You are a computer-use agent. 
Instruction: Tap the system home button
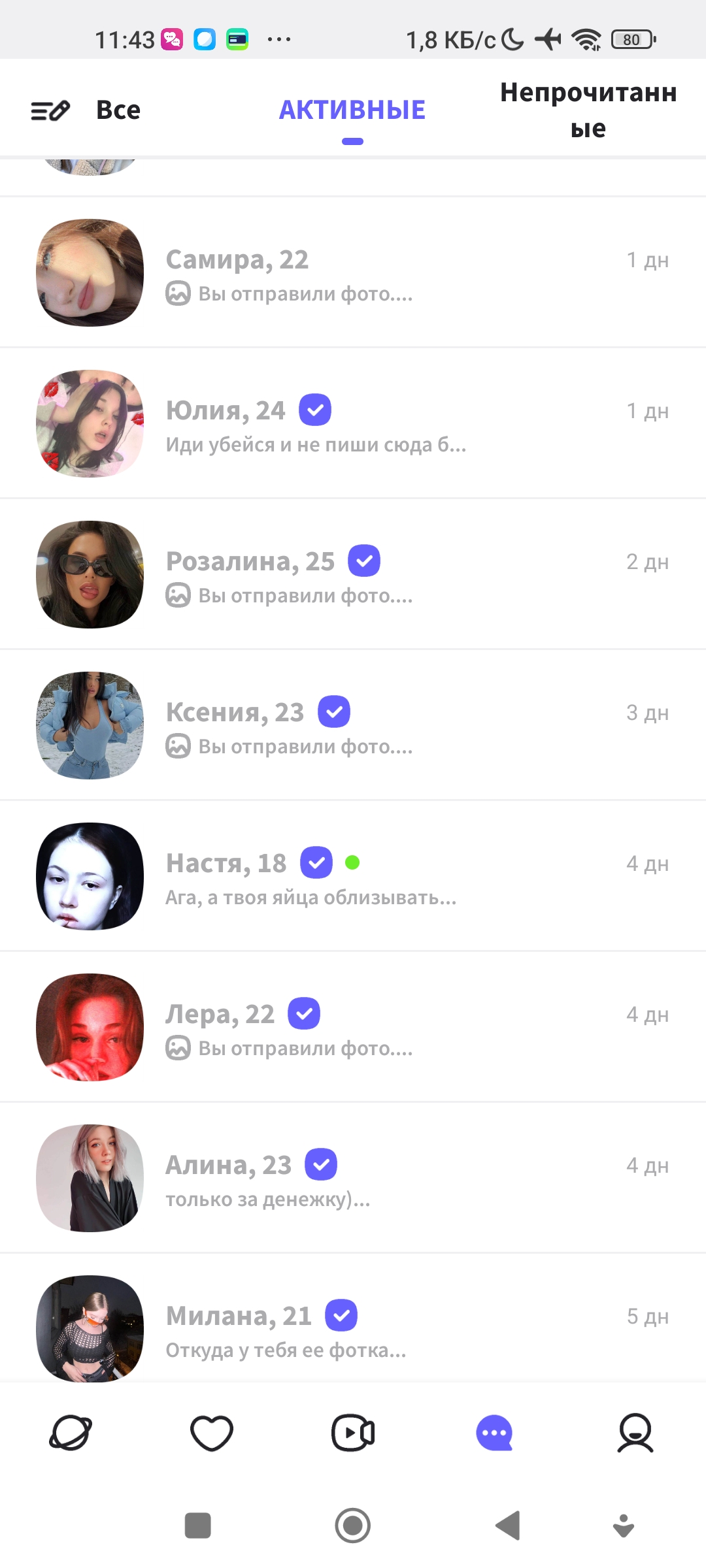[x=353, y=1526]
